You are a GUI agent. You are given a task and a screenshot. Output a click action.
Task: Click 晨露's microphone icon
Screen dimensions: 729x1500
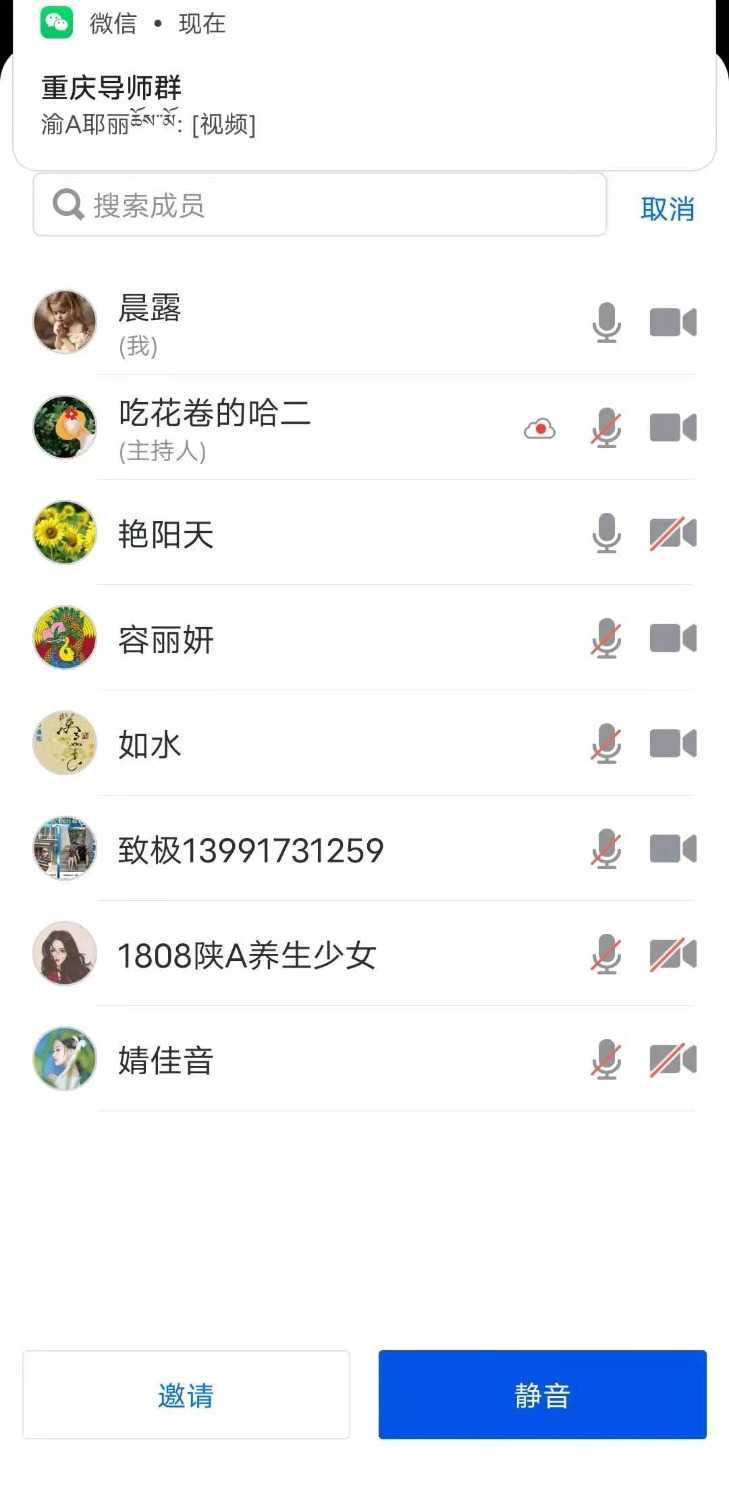tap(606, 322)
